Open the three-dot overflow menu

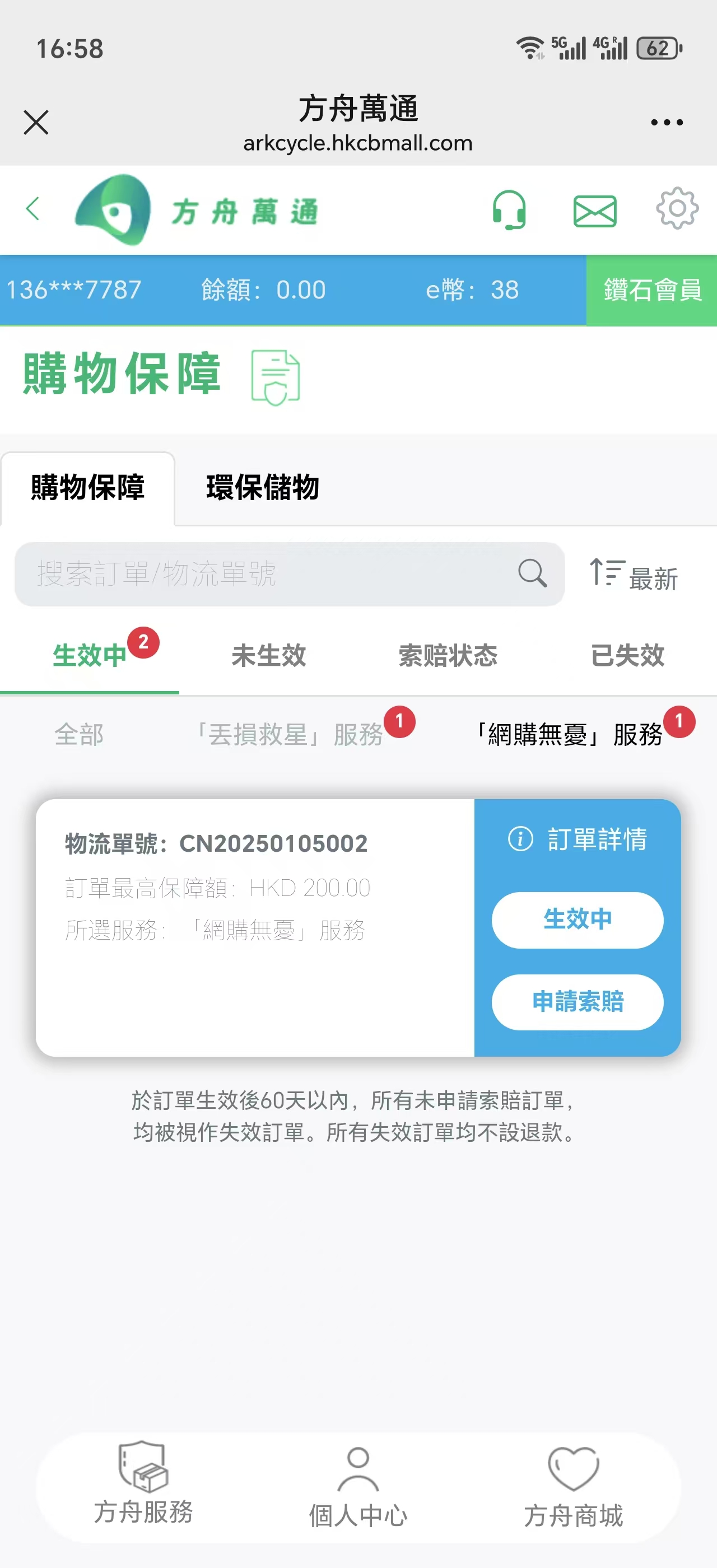tap(667, 122)
